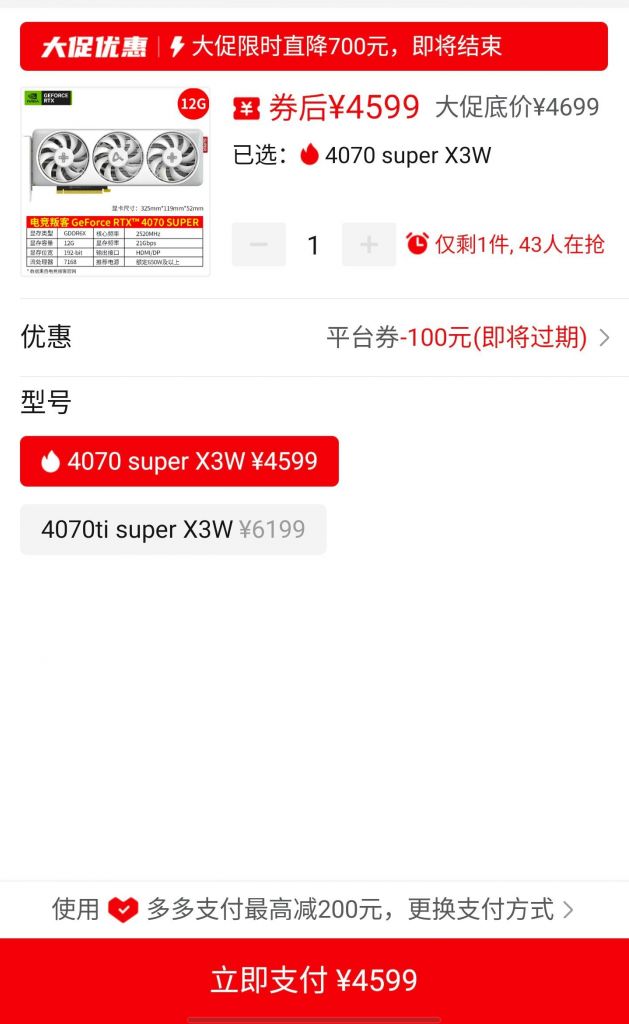Screen dimensions: 629x1024
Task: Choose the 4070ti super X3W ¥6199 model
Action: 173,530
